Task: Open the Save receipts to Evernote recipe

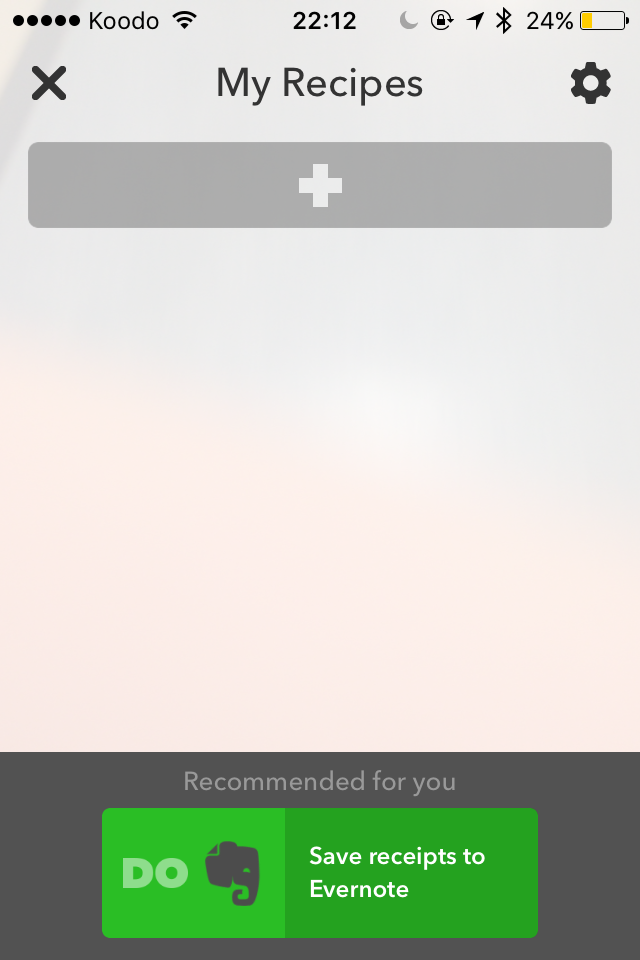Action: pyautogui.click(x=320, y=873)
